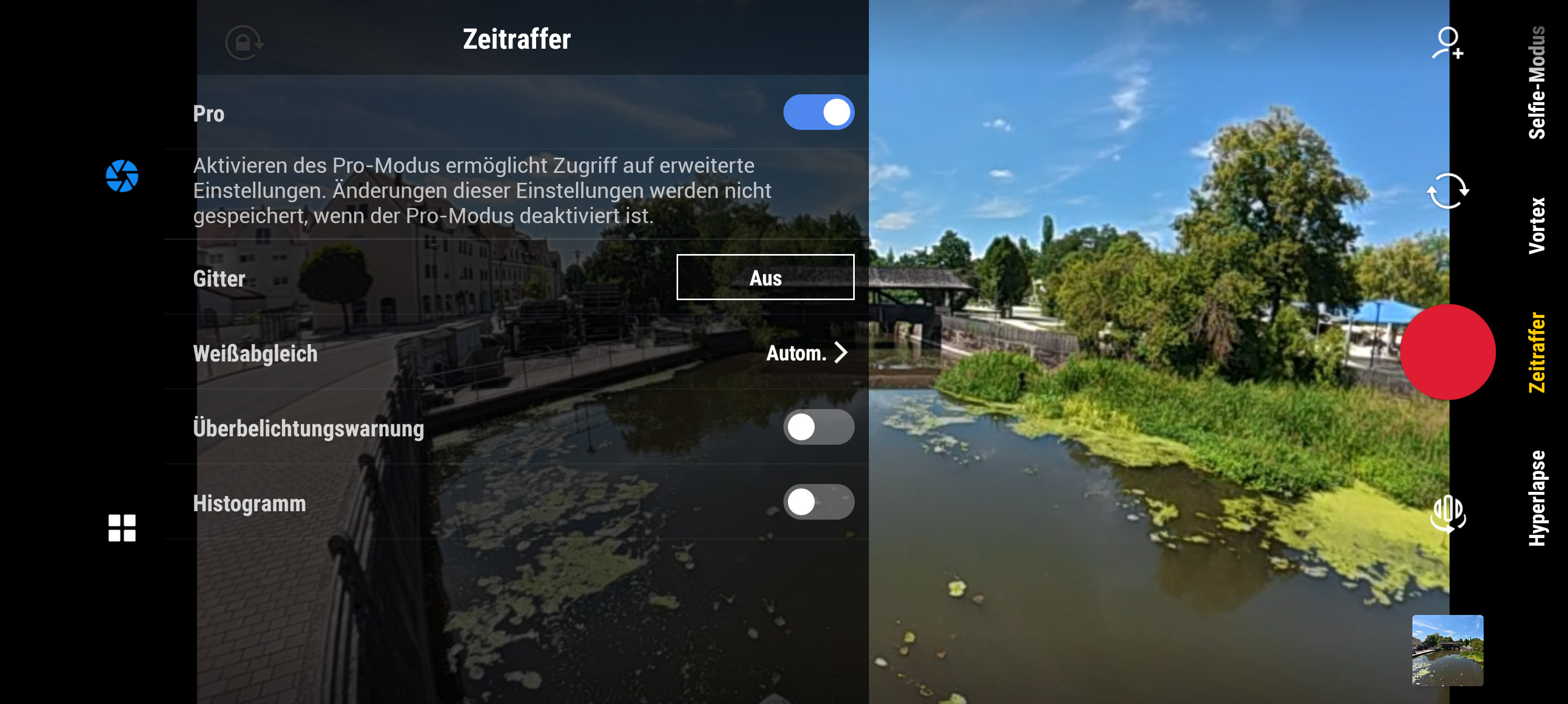Turn on the Histogramm switch

click(x=818, y=502)
